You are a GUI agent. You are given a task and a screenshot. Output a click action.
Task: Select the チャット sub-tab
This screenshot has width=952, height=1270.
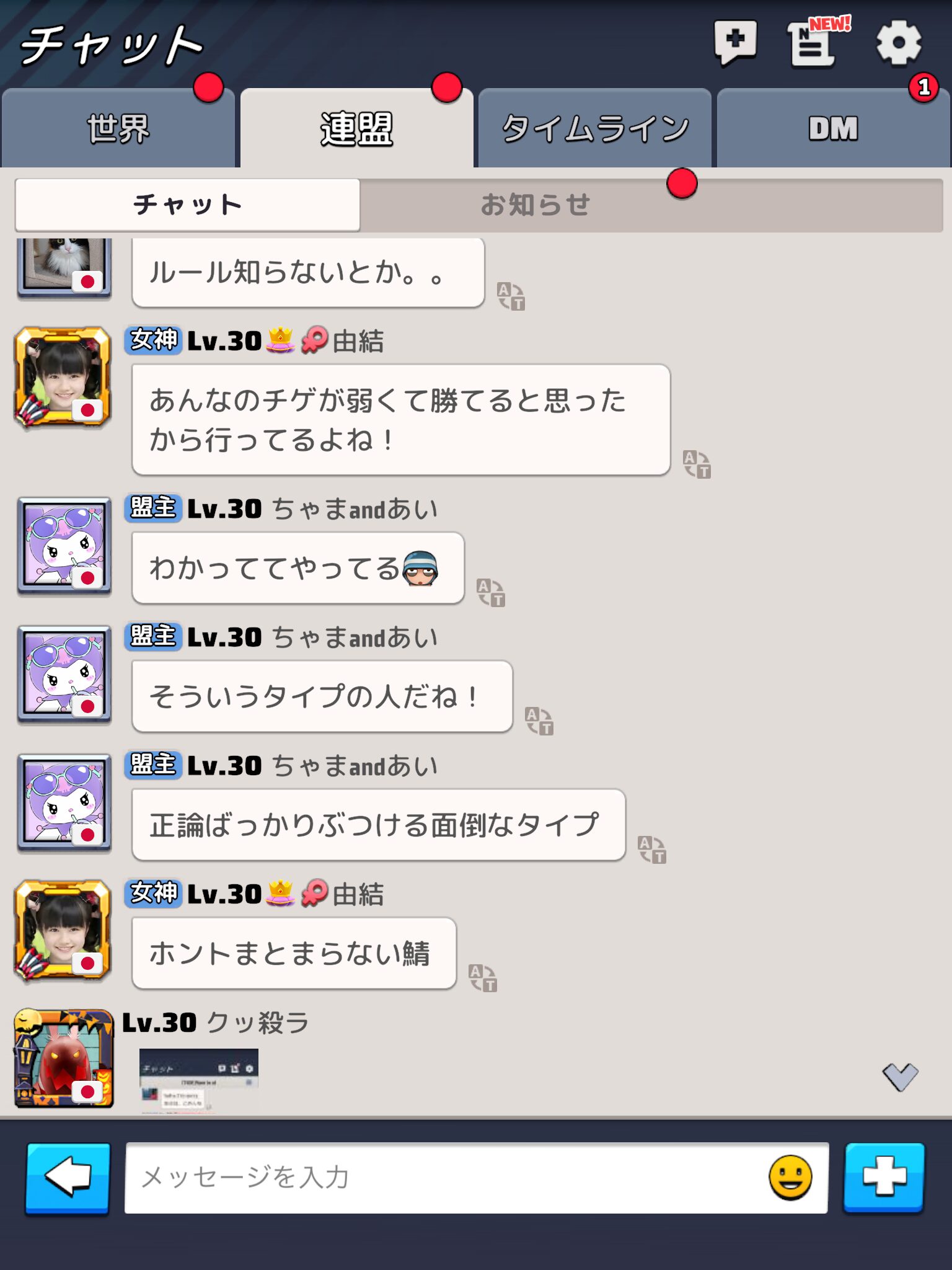187,205
